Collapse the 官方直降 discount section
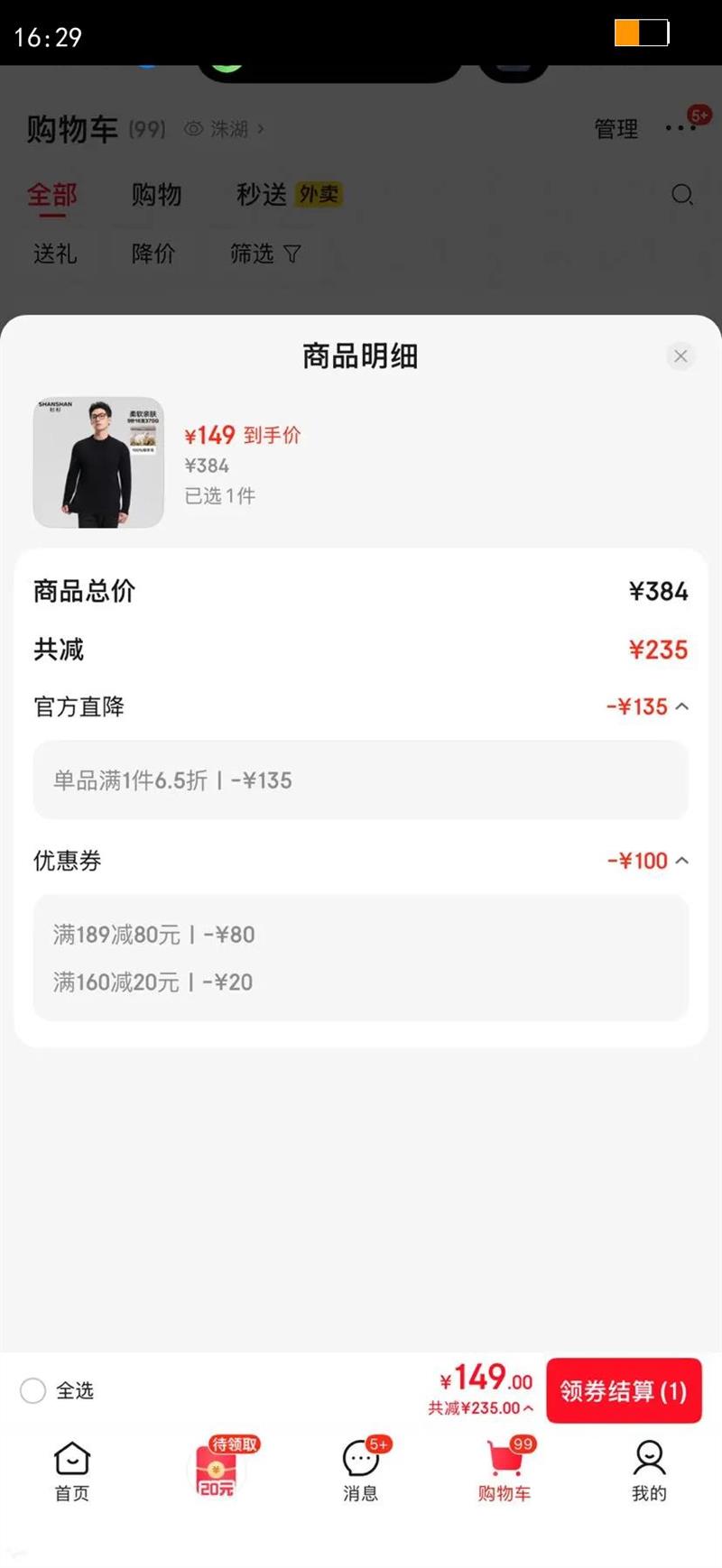Viewport: 722px width, 1568px height. pos(682,706)
